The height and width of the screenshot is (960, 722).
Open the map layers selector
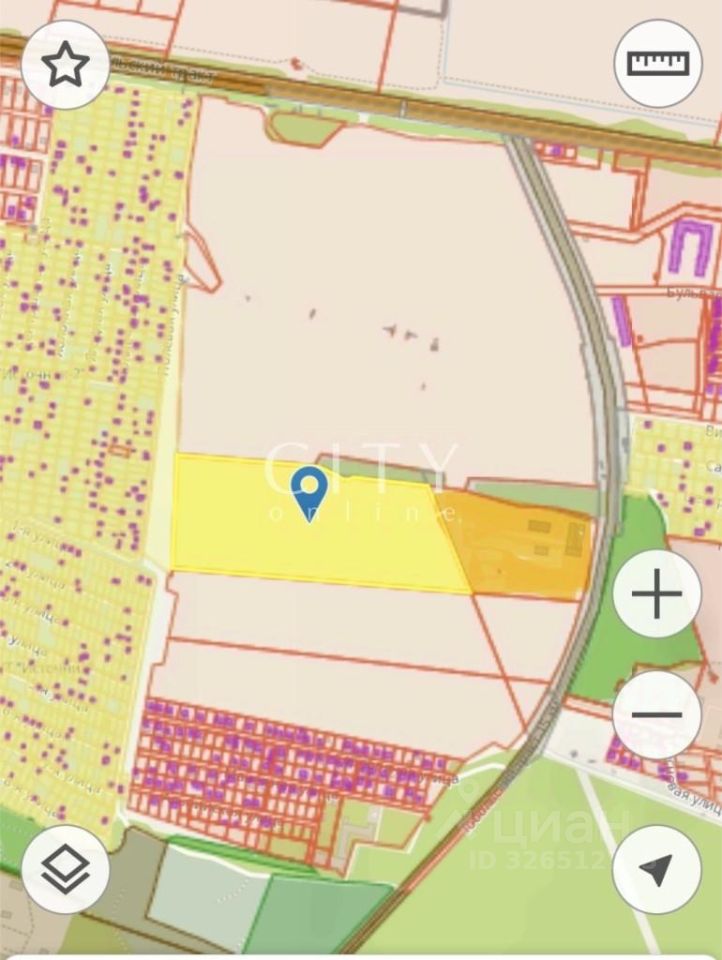tap(65, 869)
